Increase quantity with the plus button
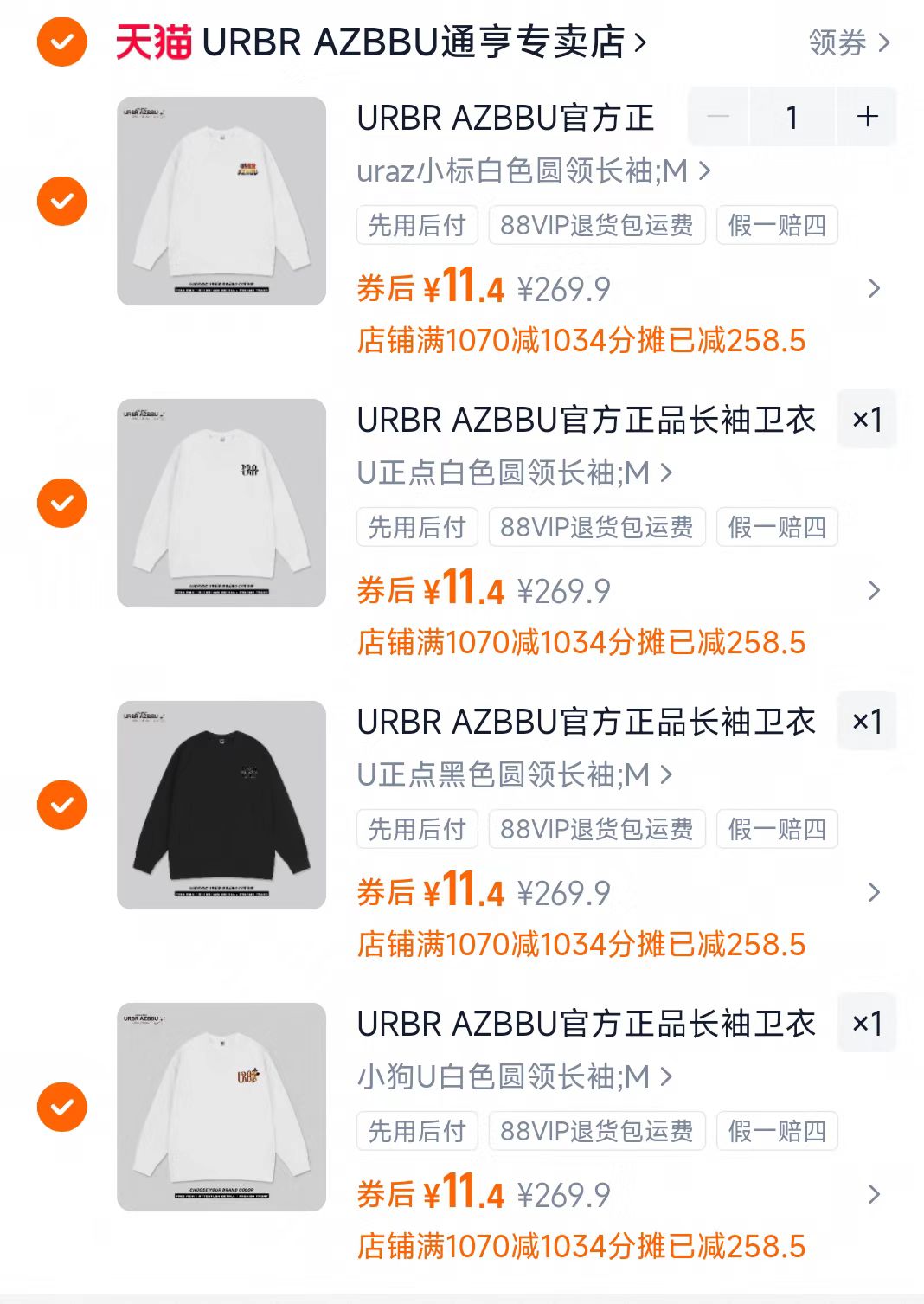This screenshot has width=924, height=1304. pyautogui.click(x=867, y=117)
